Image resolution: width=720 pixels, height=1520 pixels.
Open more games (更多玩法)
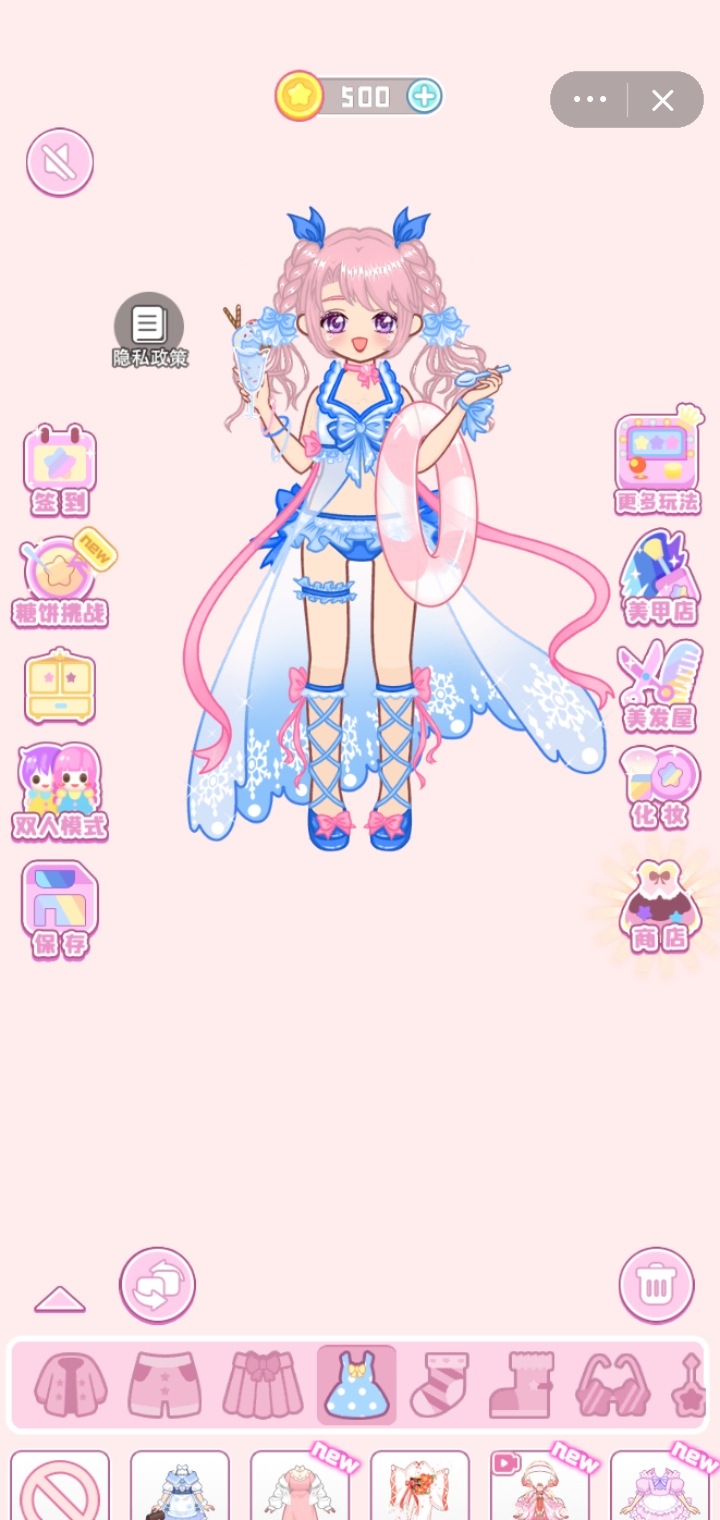(x=657, y=462)
